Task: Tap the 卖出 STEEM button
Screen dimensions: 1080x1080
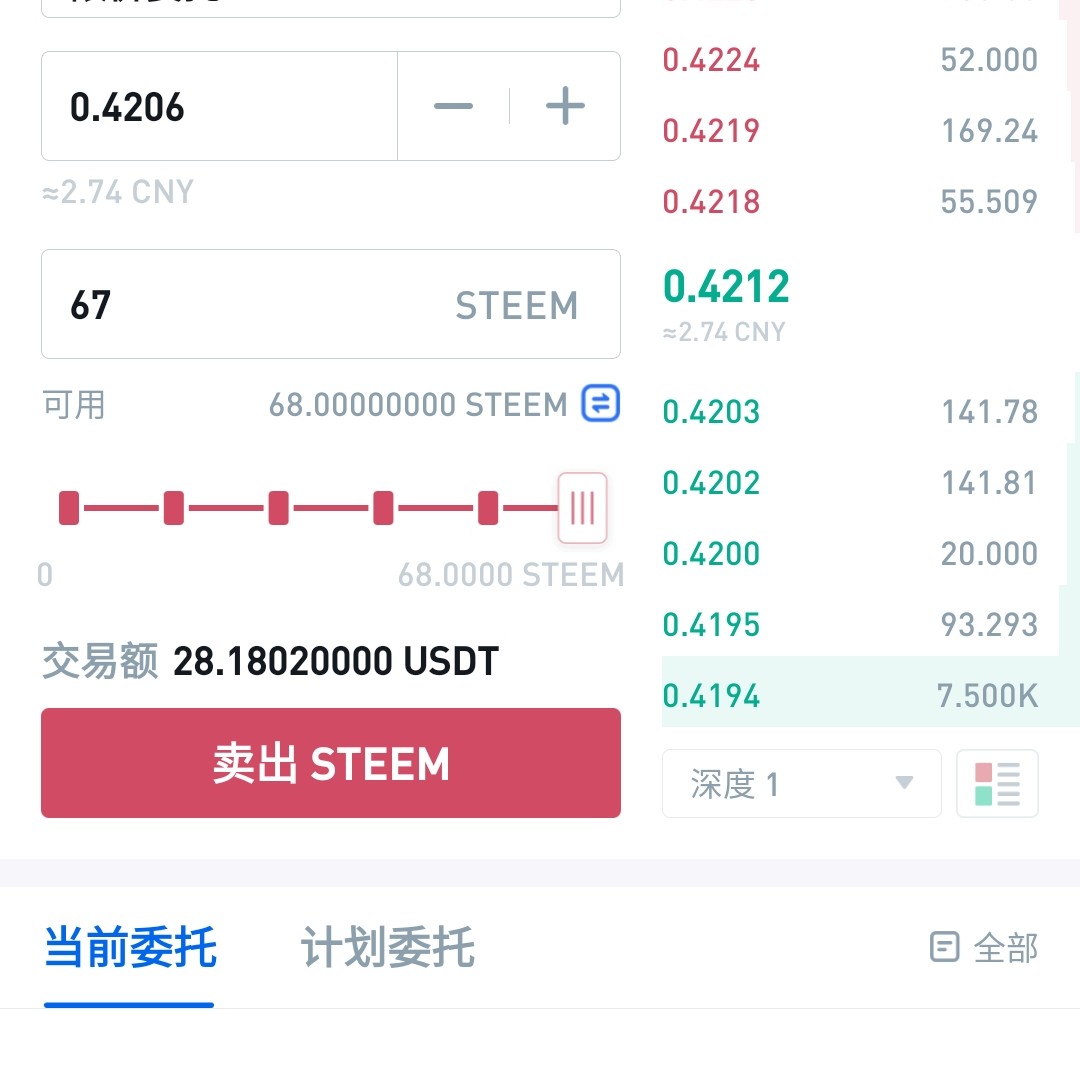Action: point(331,764)
